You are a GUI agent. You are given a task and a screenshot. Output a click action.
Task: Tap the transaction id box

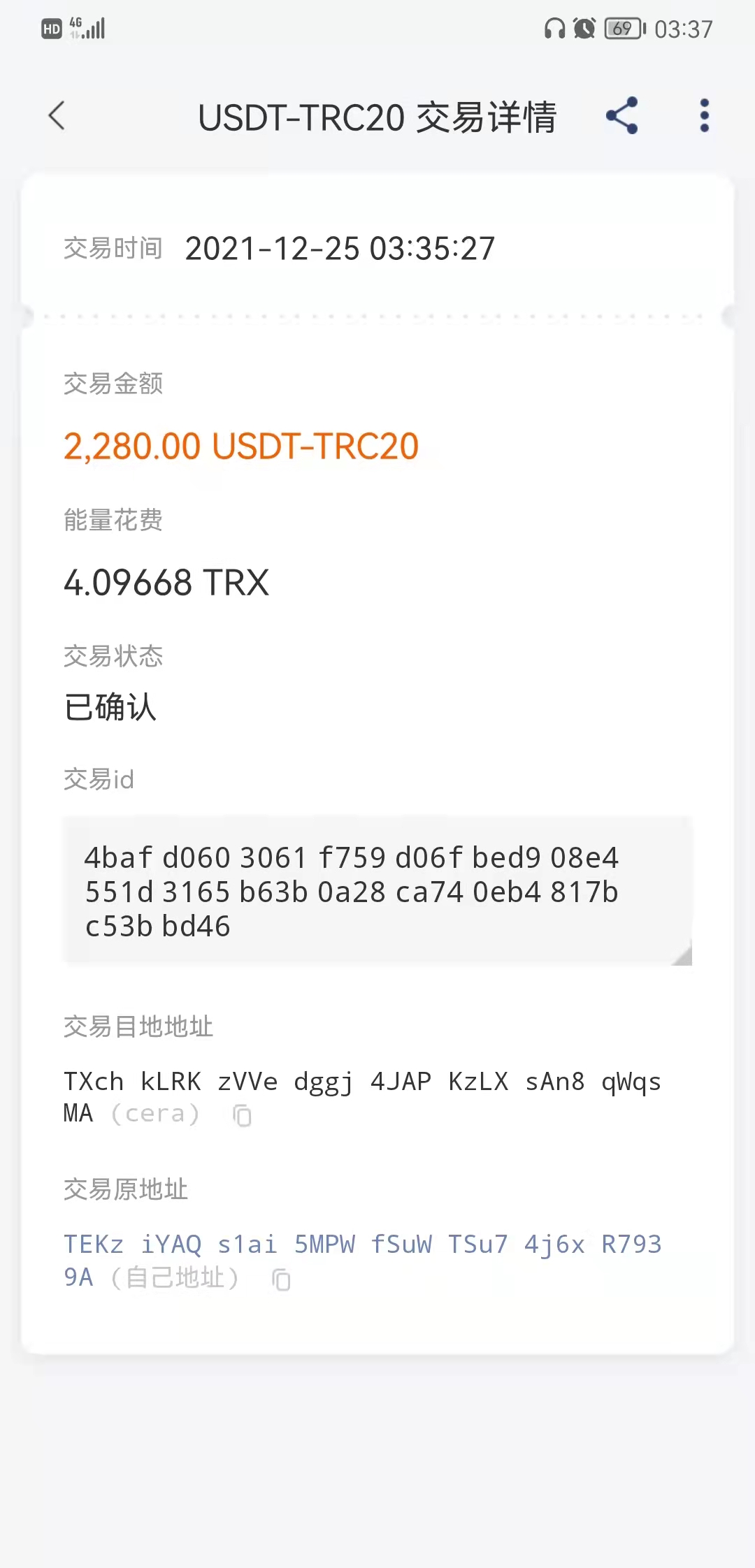pos(377,891)
